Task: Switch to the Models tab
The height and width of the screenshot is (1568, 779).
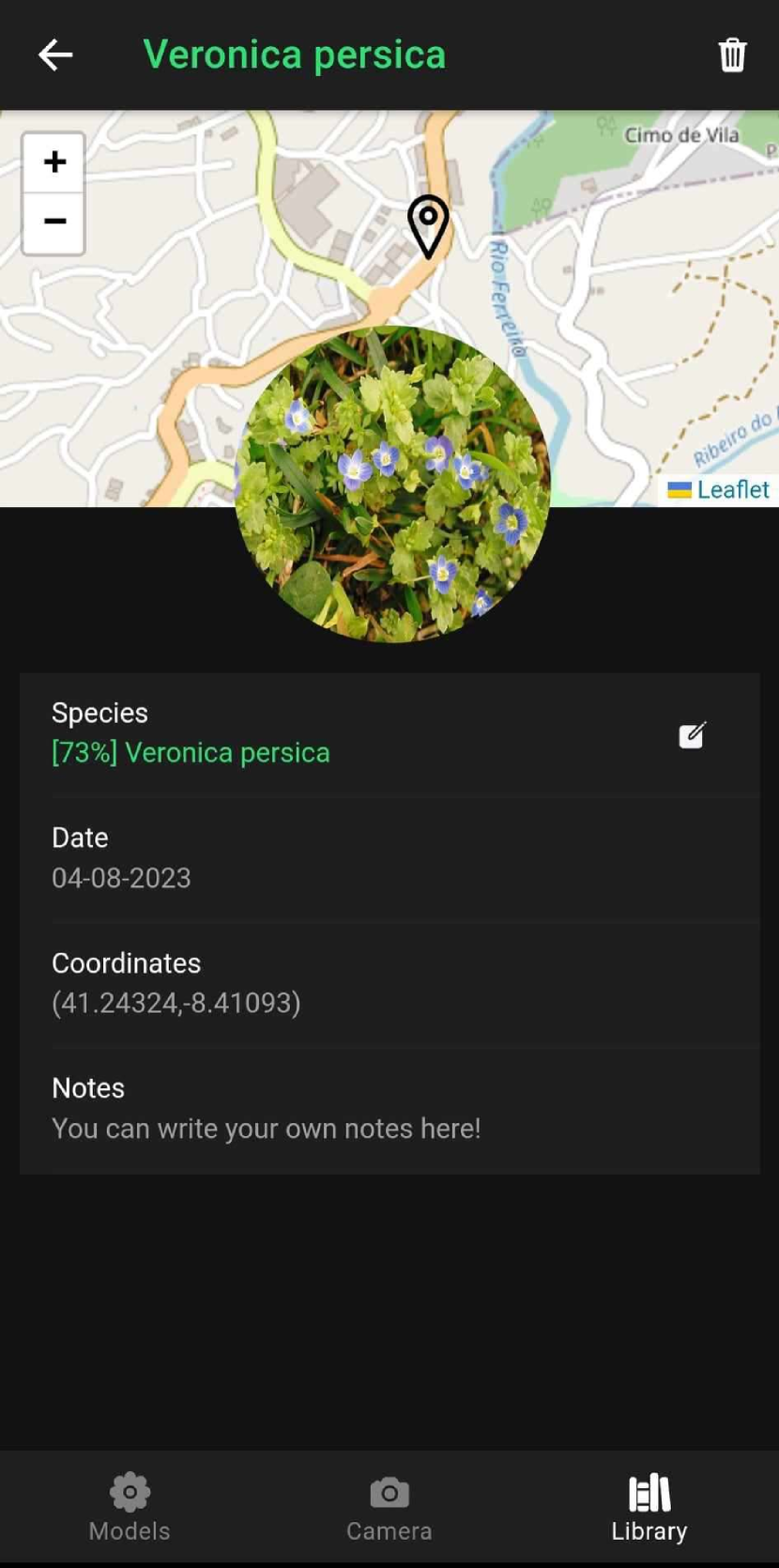Action: [130, 1508]
